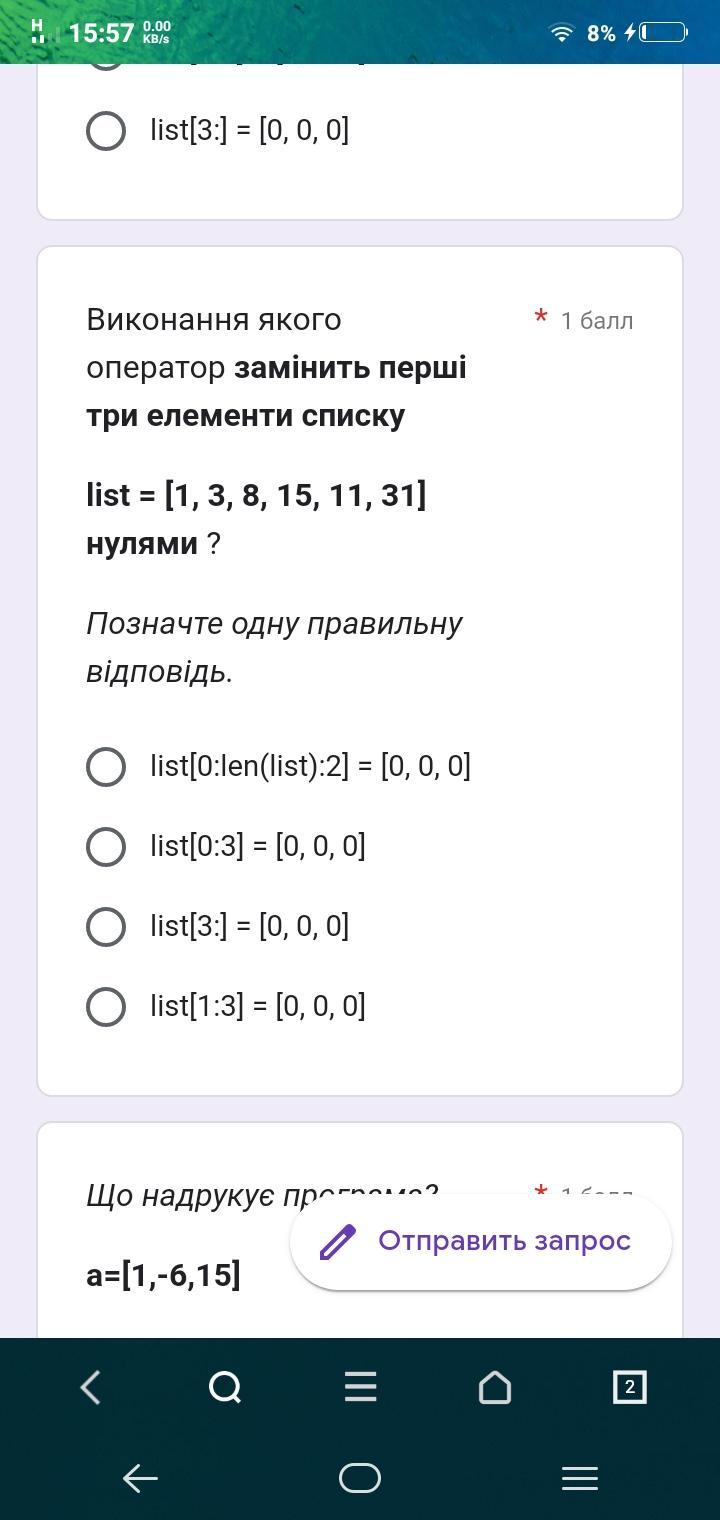Screen dimensions: 720x1520
Task: Open system recent apps
Action: point(580,1478)
